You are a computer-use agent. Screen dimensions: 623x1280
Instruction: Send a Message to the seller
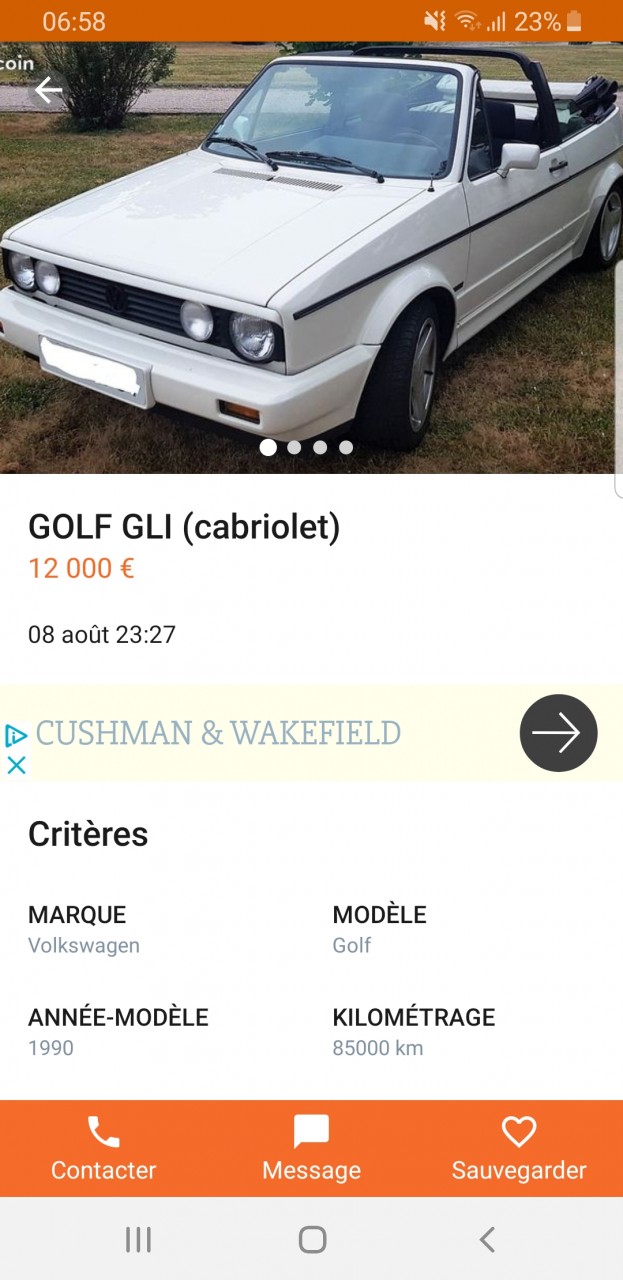[x=311, y=1149]
